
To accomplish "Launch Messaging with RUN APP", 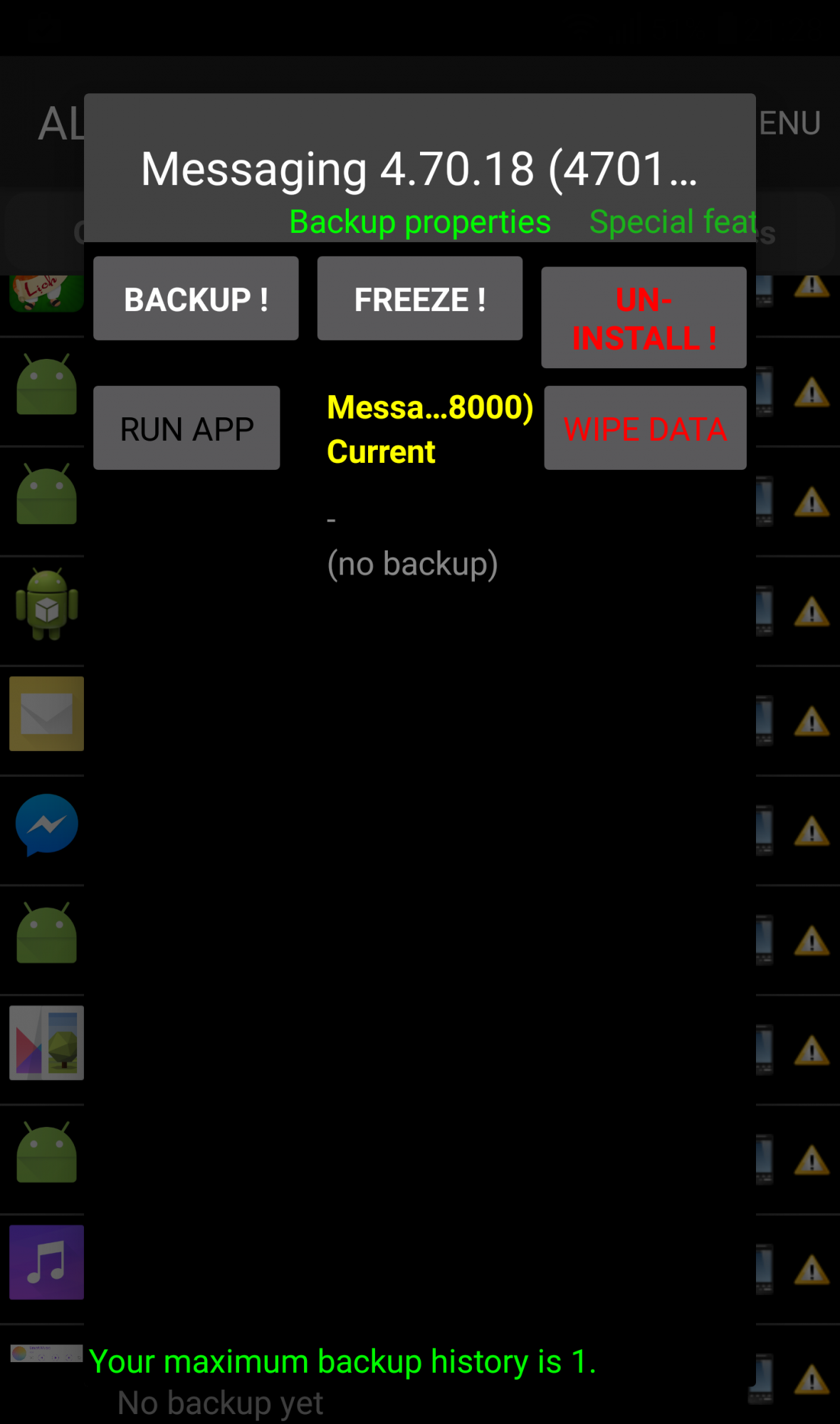I will [x=187, y=428].
